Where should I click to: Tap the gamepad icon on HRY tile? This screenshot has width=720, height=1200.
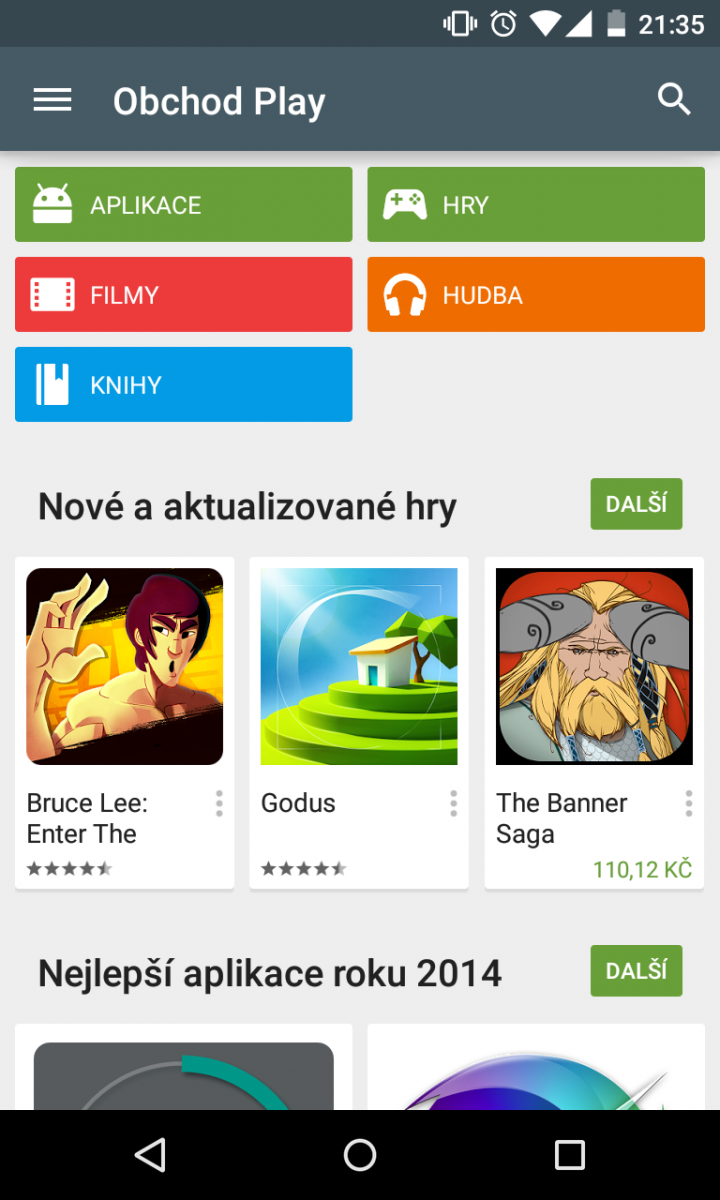click(x=404, y=204)
